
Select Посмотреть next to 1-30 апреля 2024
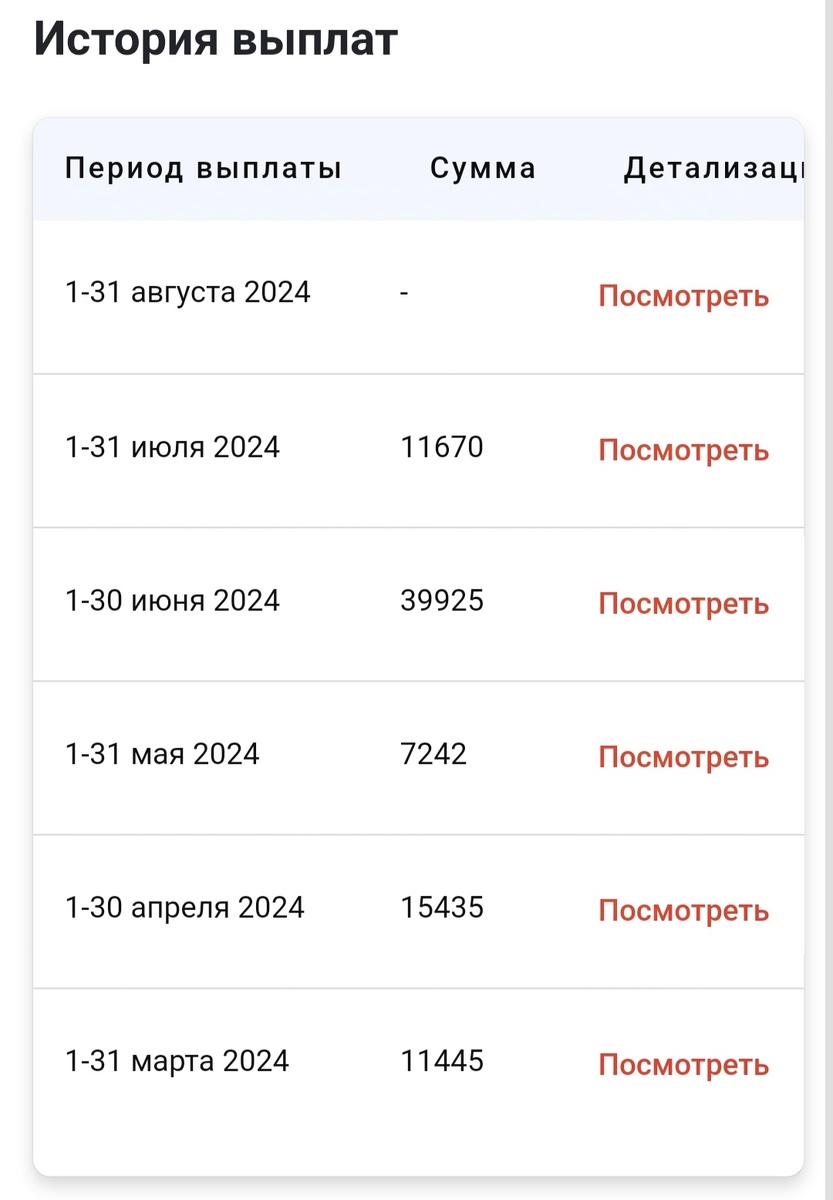[683, 911]
